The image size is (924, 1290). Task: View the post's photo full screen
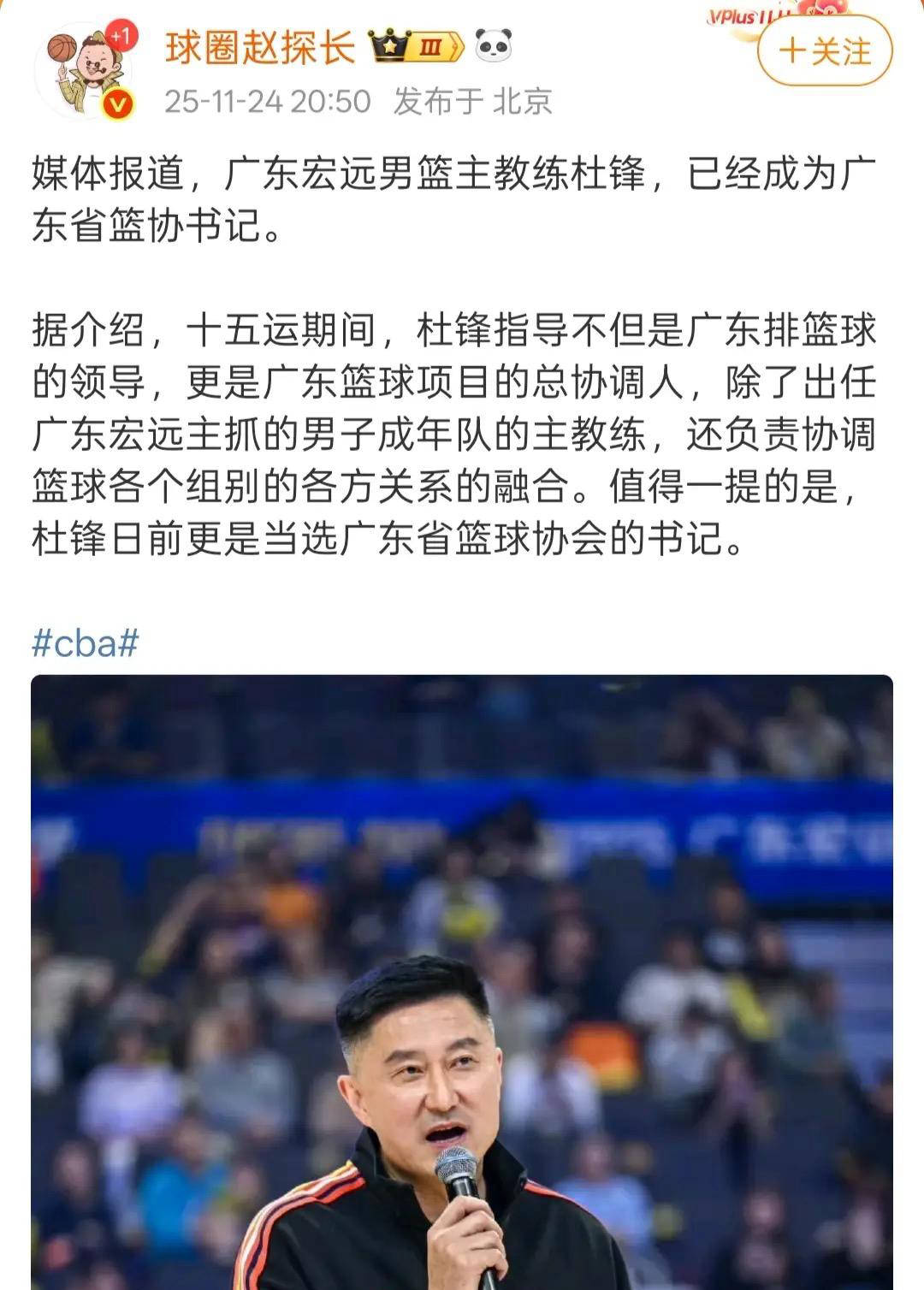coord(462,982)
